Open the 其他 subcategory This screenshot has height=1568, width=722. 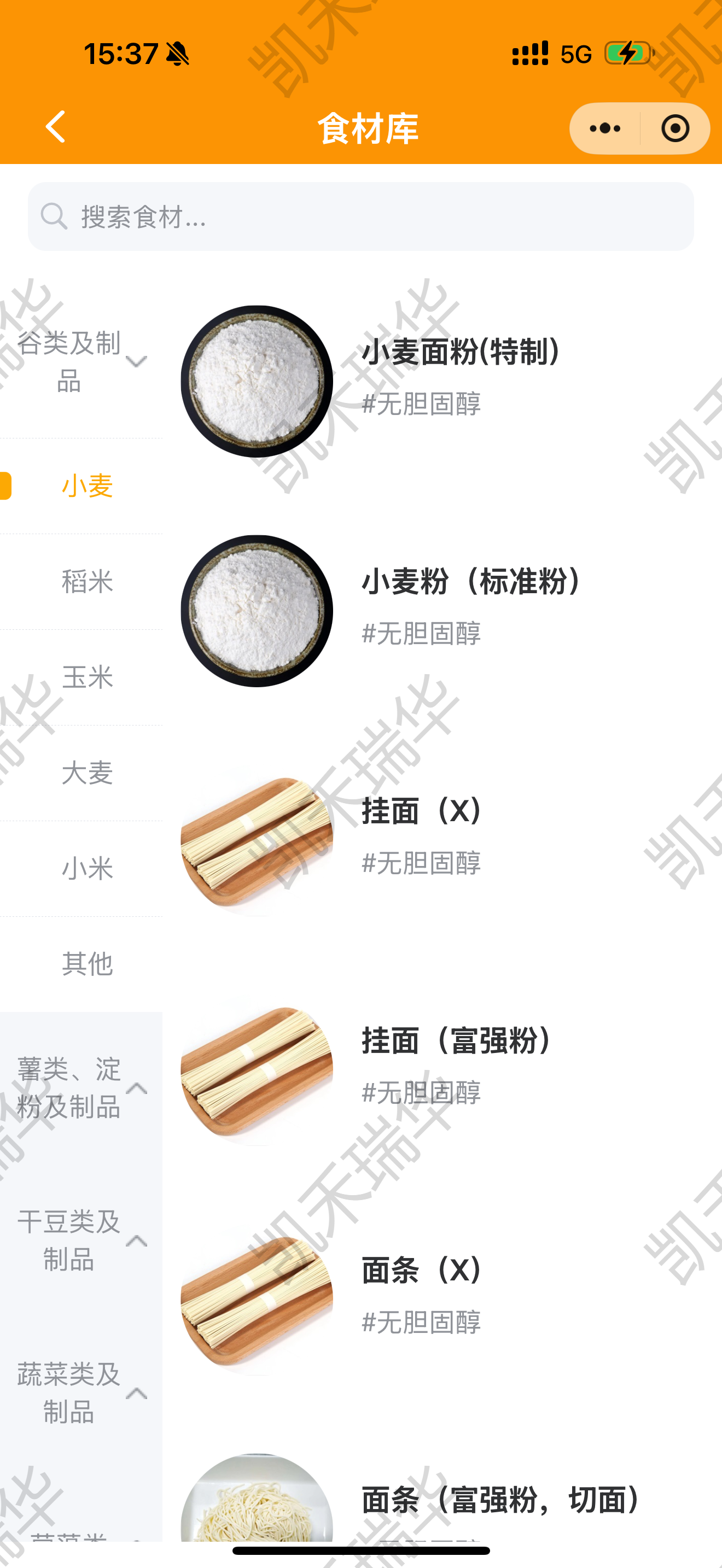point(87,963)
